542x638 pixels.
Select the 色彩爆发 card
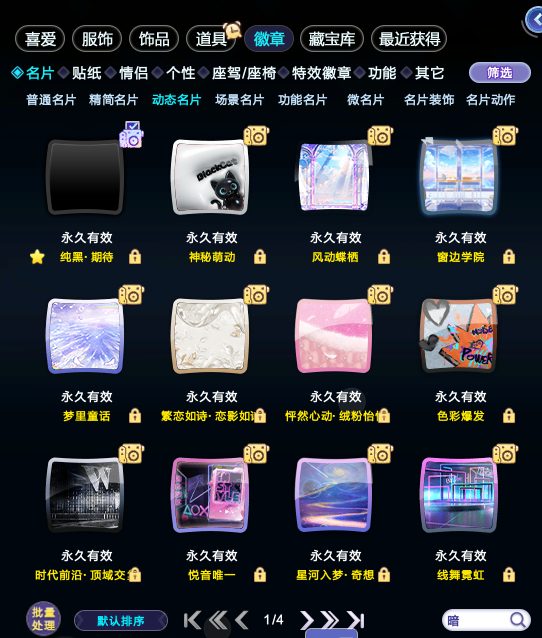point(460,335)
